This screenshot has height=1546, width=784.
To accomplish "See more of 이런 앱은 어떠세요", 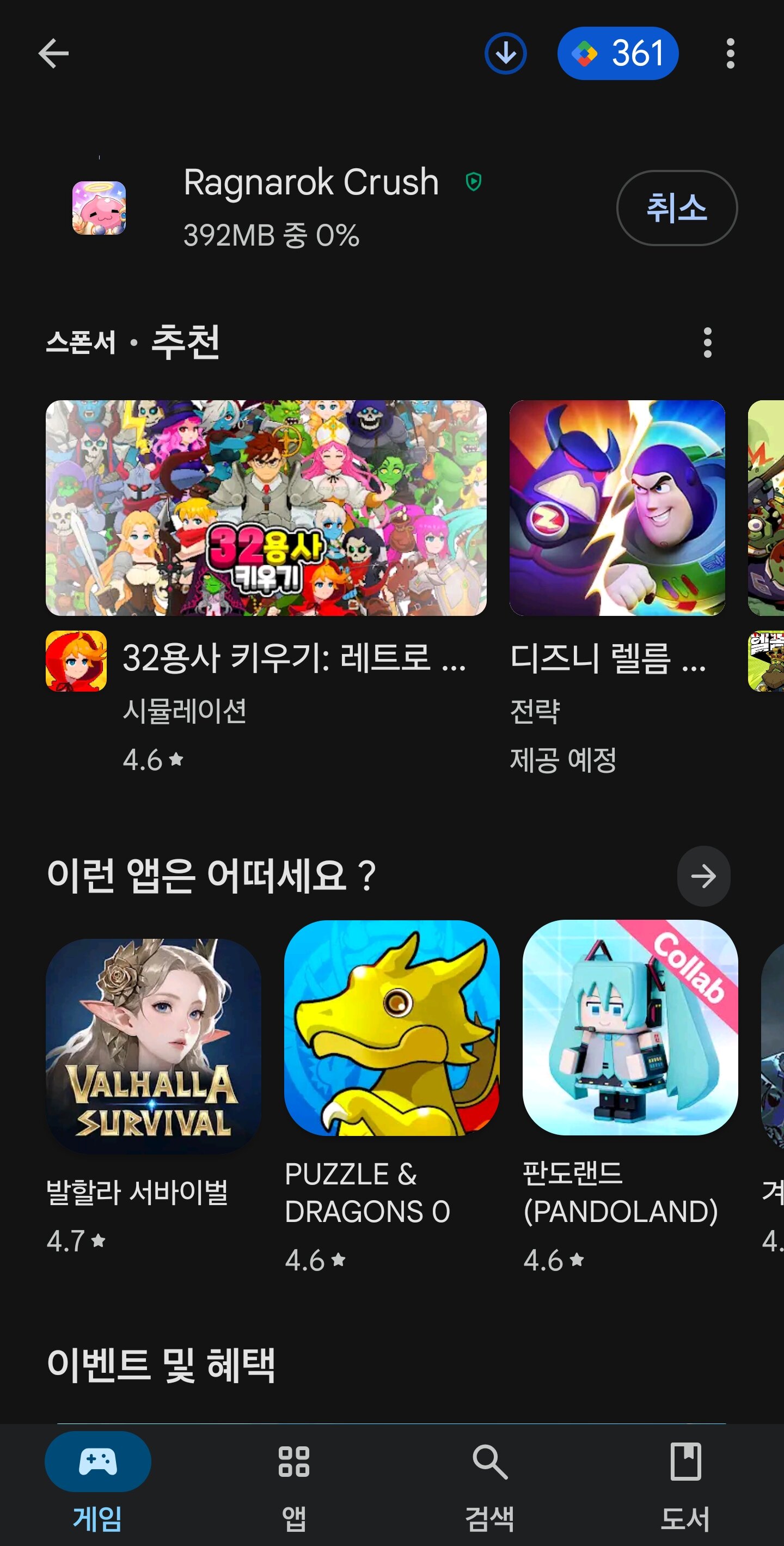I will (703, 876).
